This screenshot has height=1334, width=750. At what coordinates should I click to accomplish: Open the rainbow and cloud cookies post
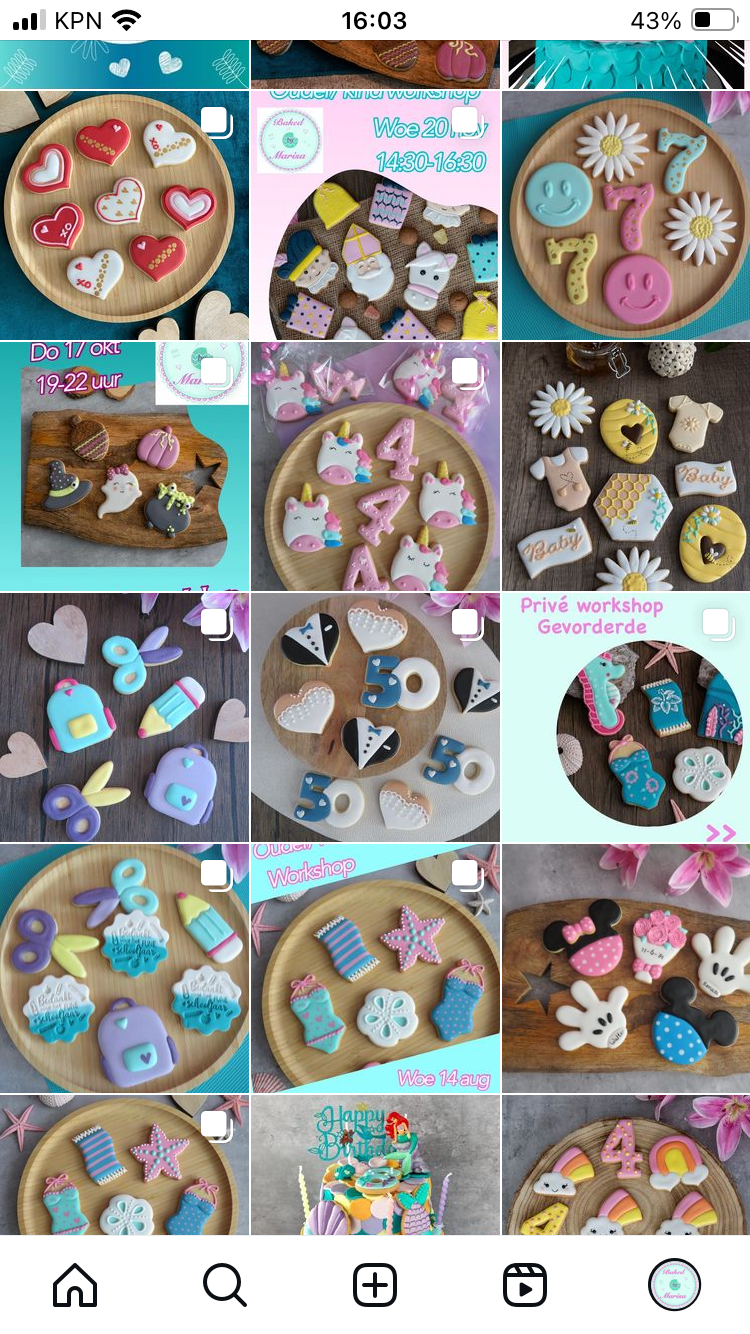(x=626, y=1165)
